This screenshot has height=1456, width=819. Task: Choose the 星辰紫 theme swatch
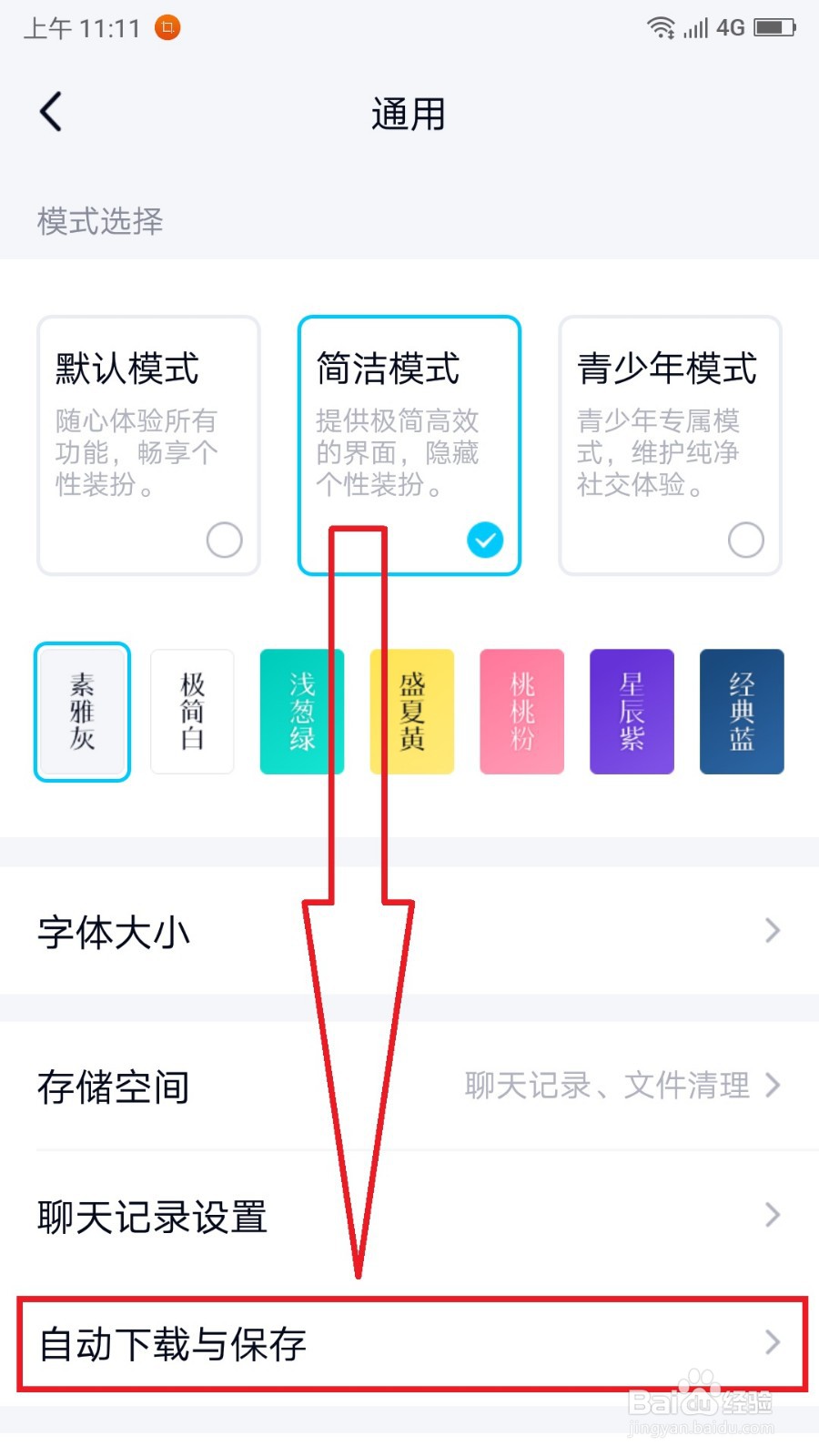[x=632, y=712]
